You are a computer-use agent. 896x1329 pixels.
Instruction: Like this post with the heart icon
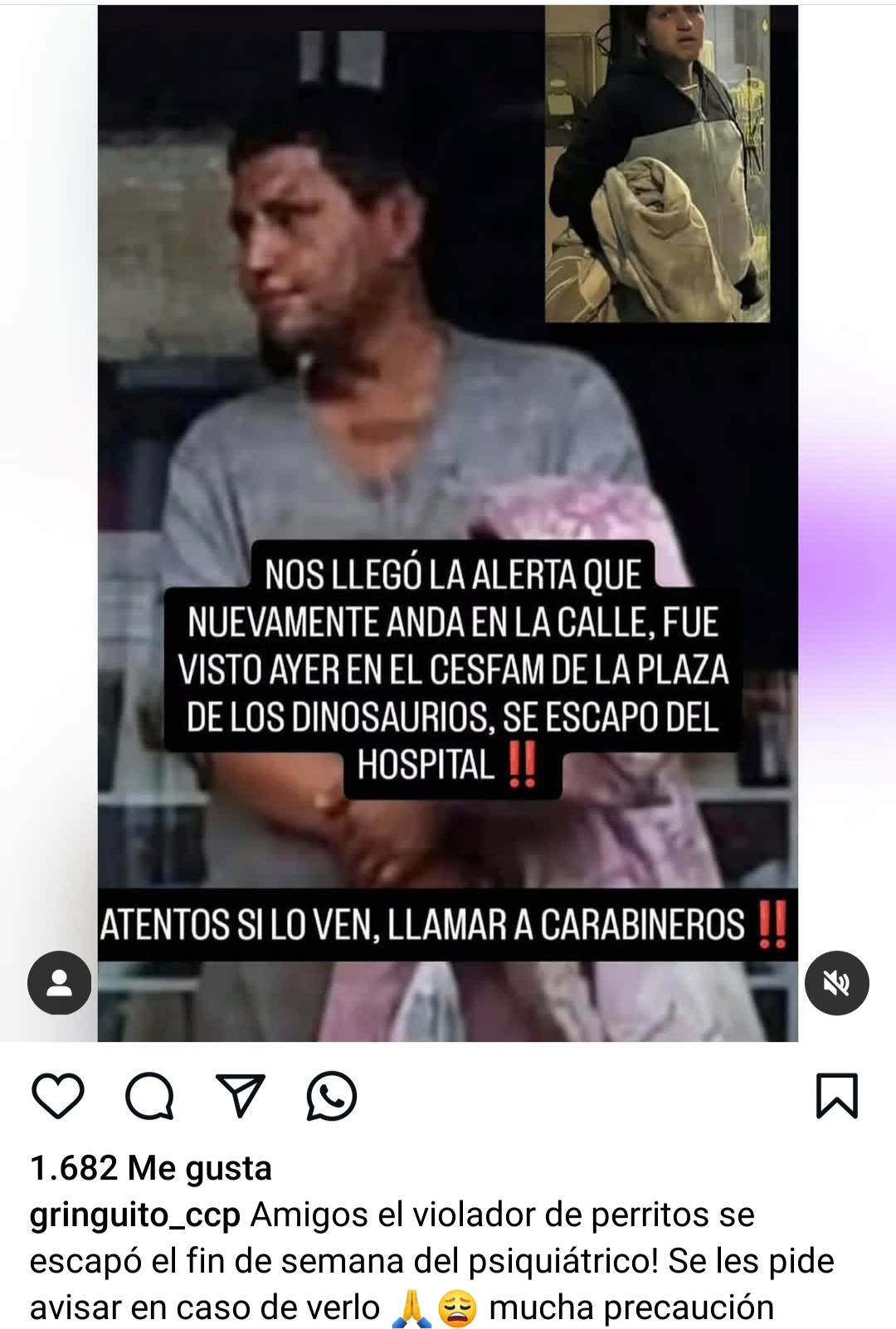tap(58, 1096)
